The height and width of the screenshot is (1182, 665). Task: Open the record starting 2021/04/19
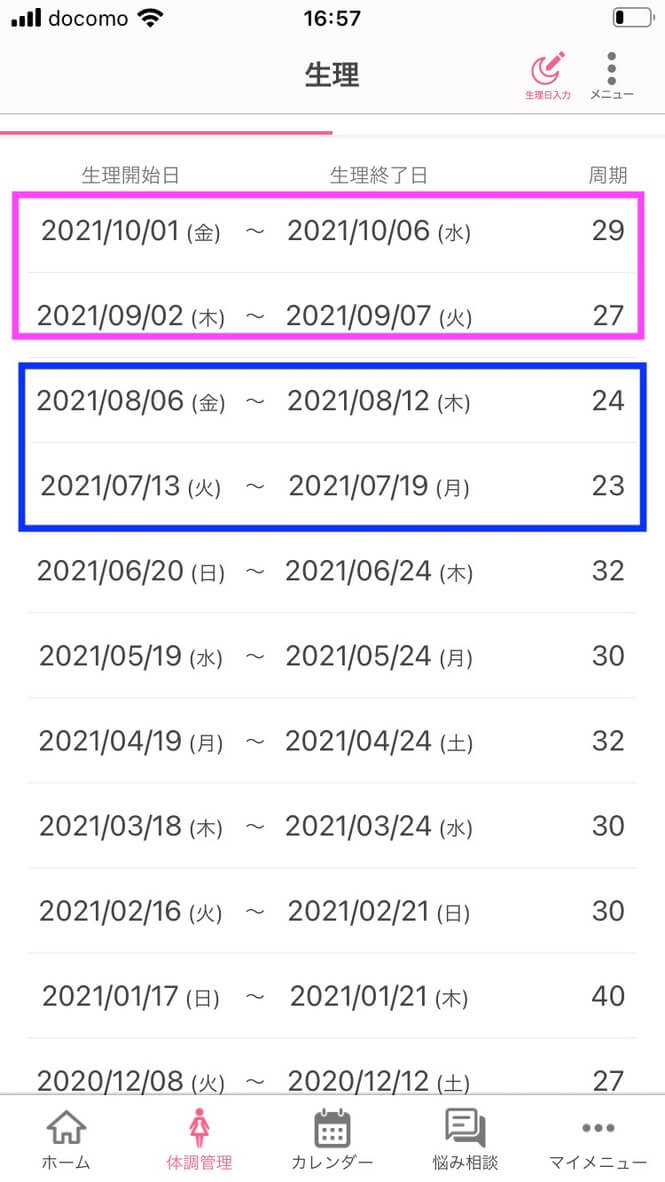click(x=332, y=742)
